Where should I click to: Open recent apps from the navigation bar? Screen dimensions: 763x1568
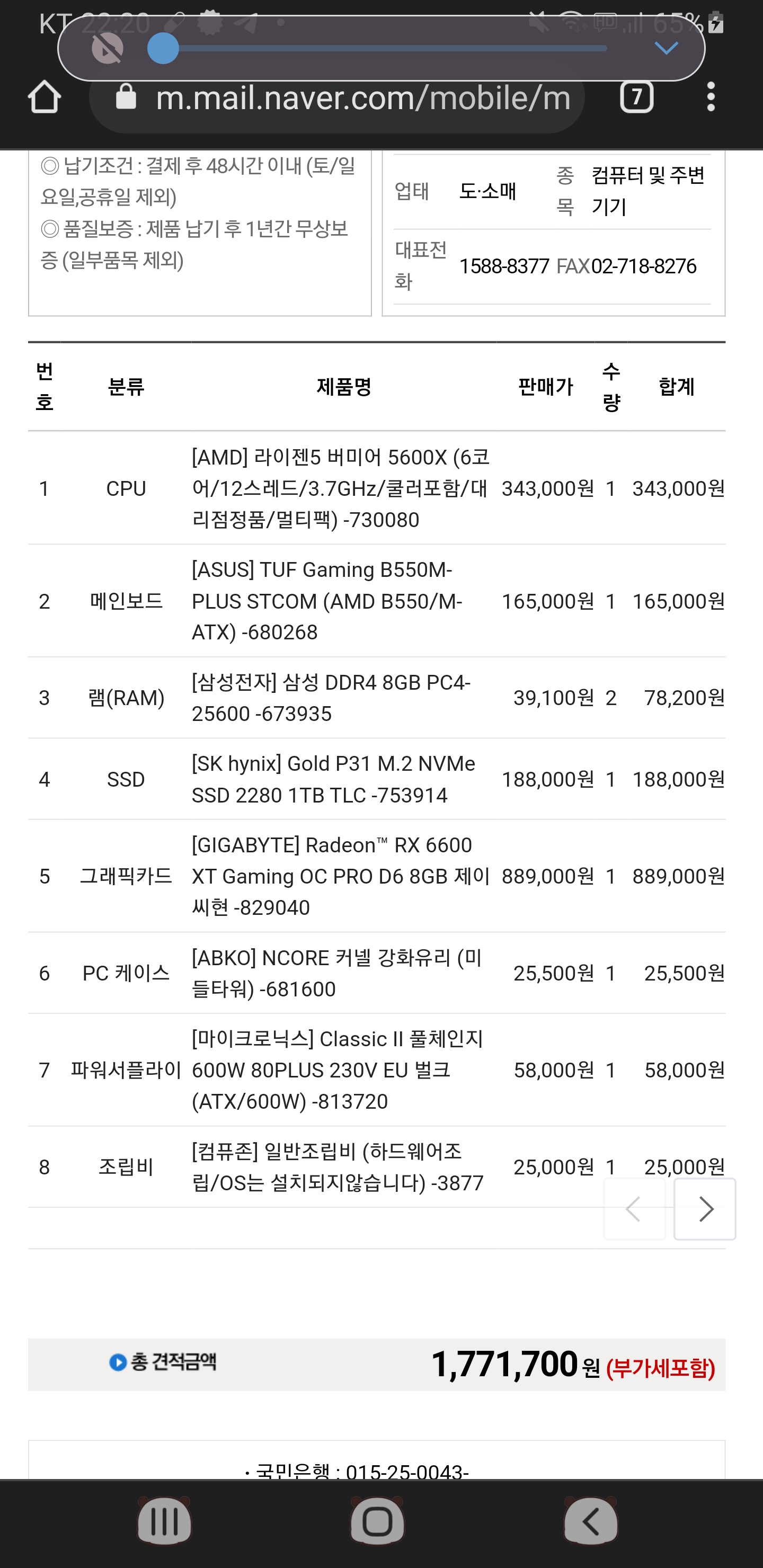(x=164, y=1521)
